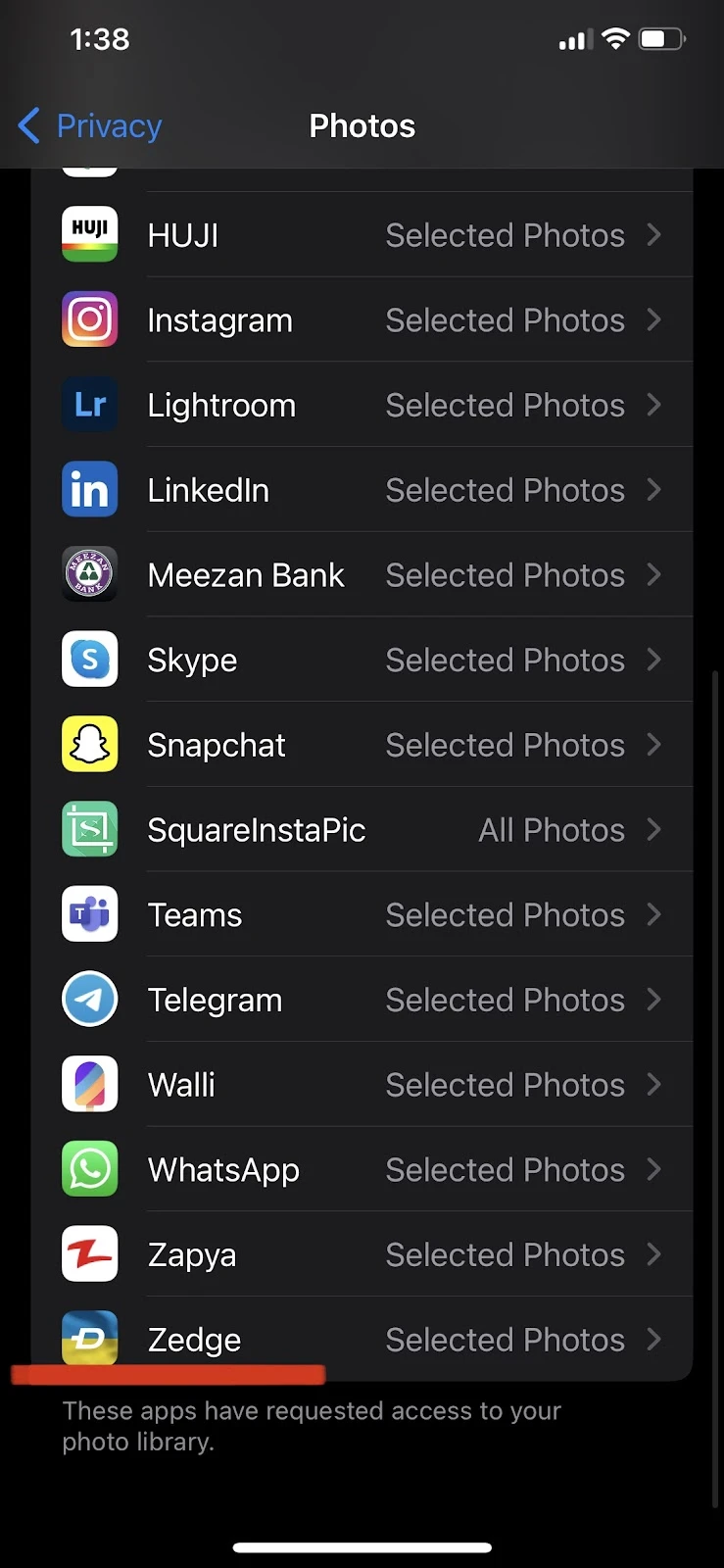Tap the Zedge row

click(362, 1339)
